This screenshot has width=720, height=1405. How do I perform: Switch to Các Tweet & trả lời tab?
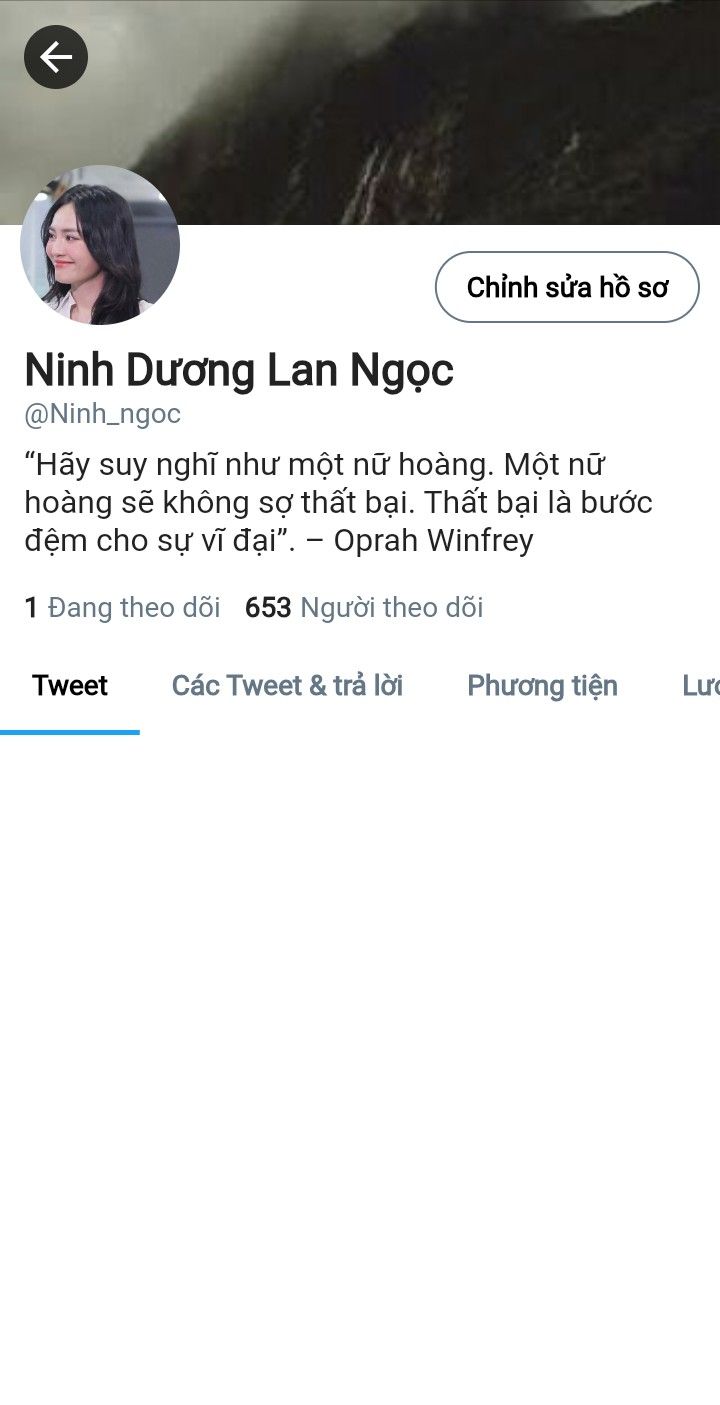(x=287, y=686)
